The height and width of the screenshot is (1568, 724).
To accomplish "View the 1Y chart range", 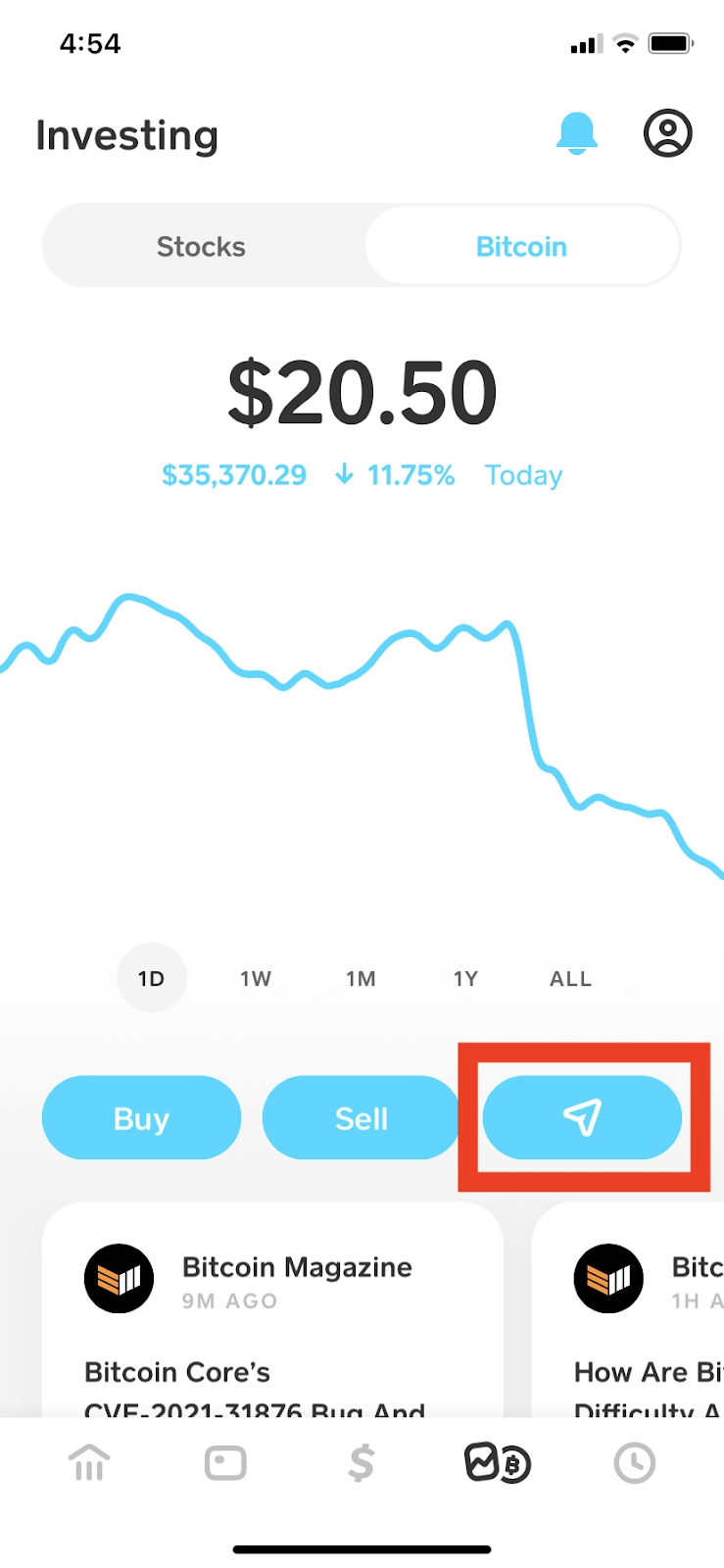I will click(465, 978).
